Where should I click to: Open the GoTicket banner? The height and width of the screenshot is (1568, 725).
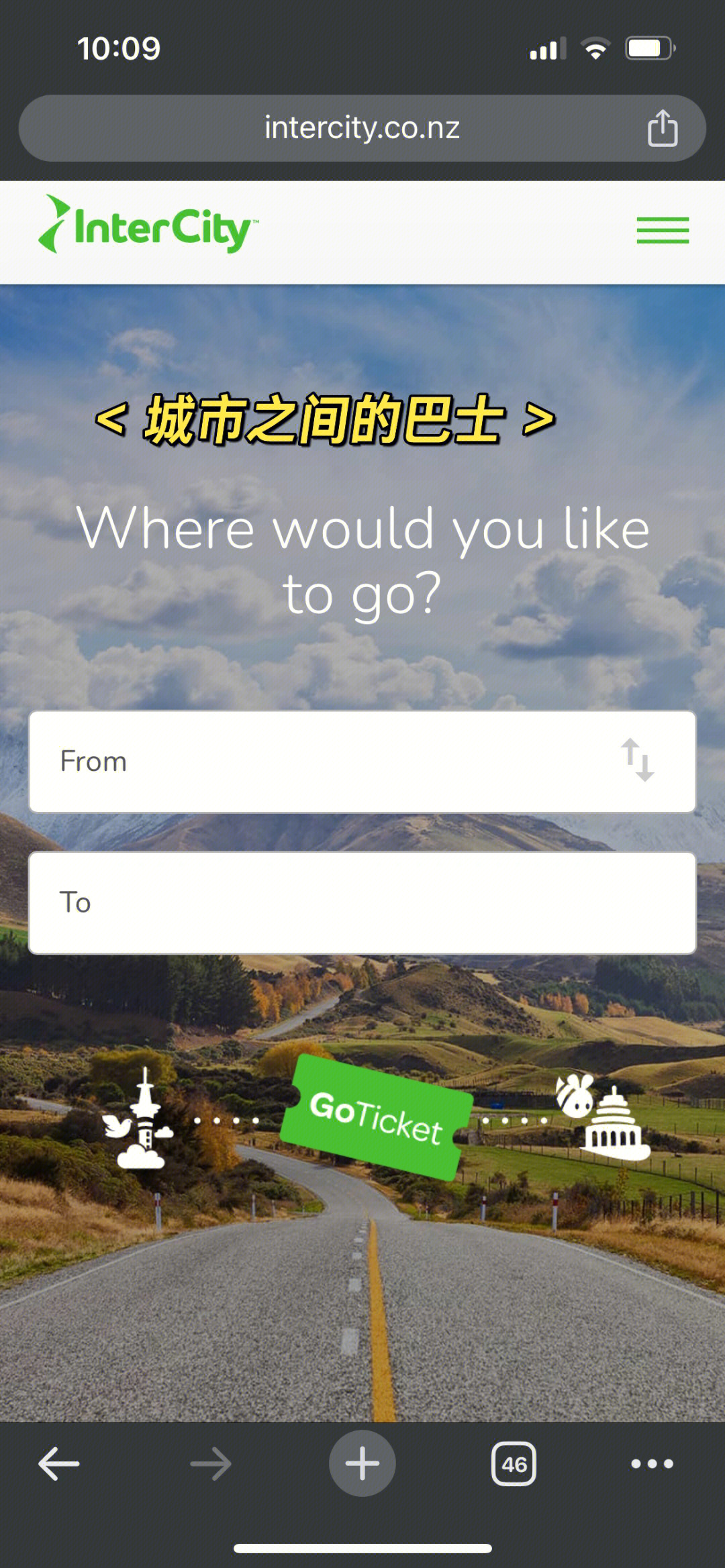[x=376, y=1117]
